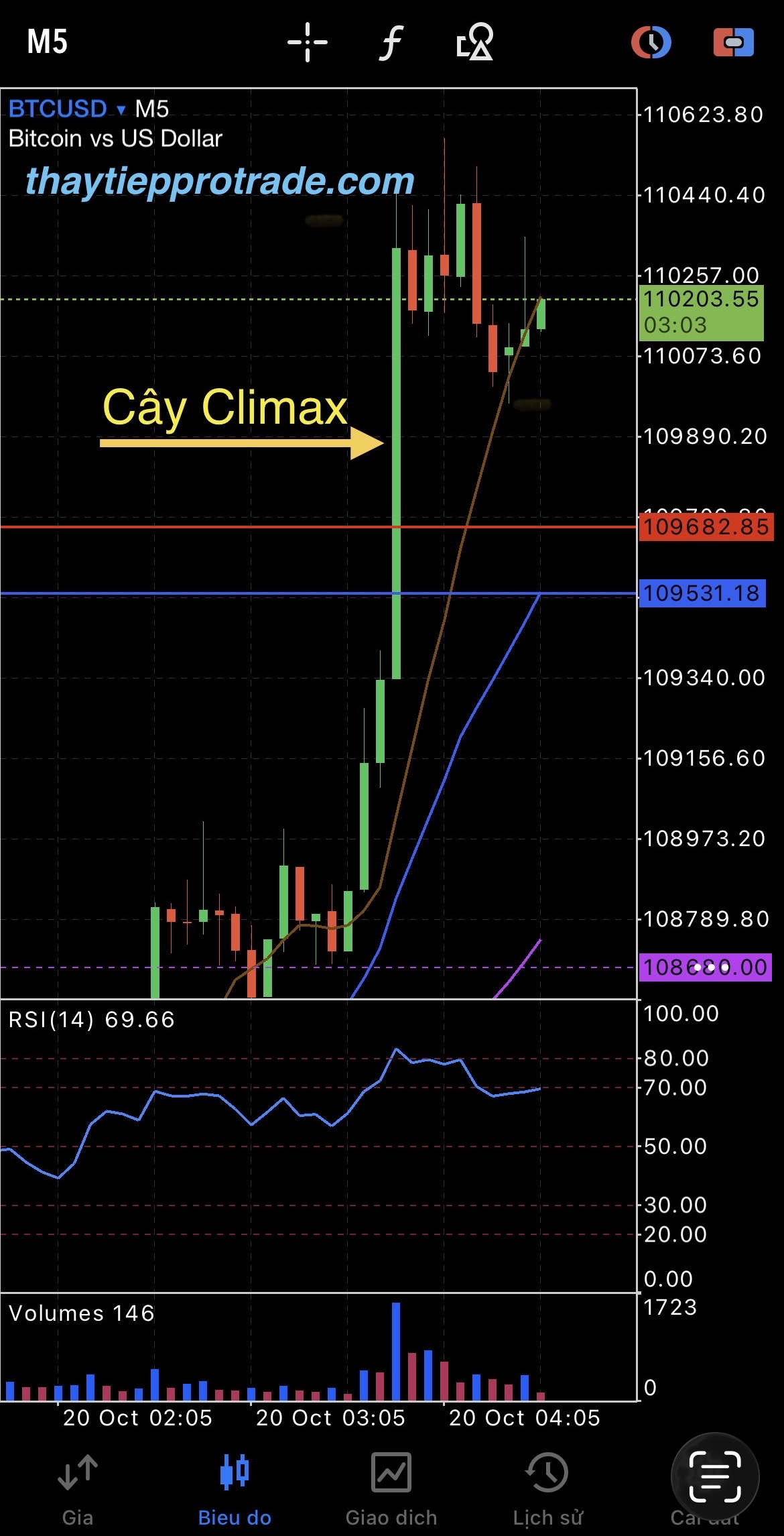Enable the crosshair cursor tool
784x1536 pixels.
point(308,42)
